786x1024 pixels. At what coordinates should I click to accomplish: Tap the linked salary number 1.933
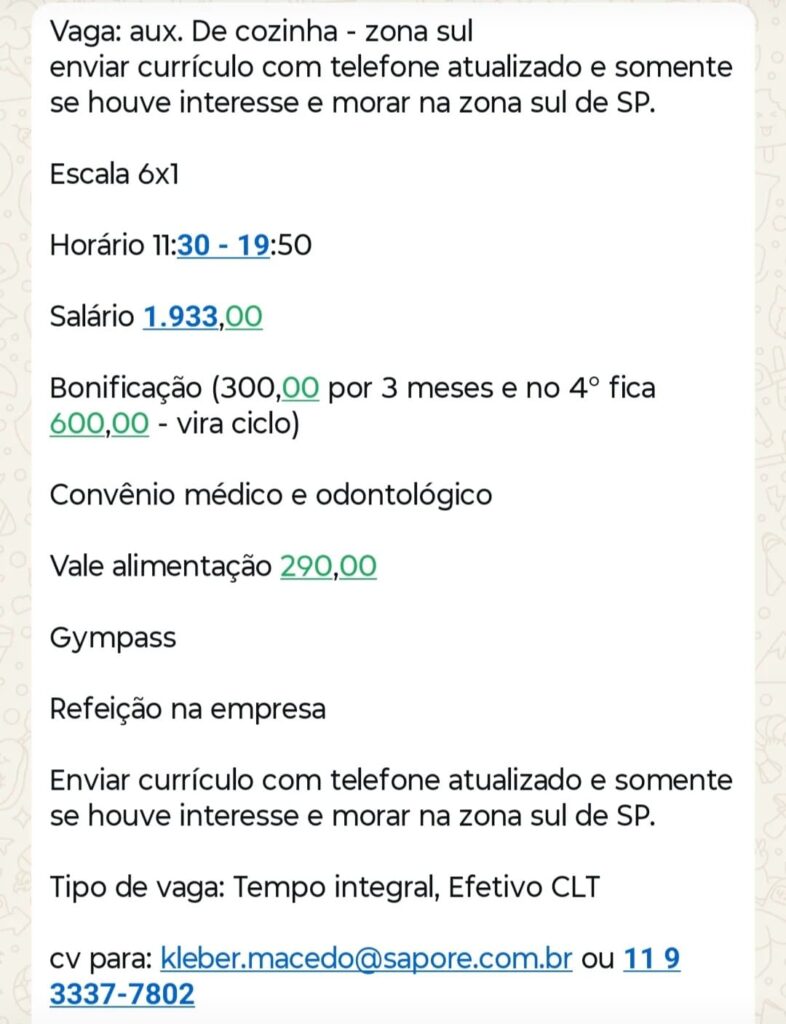tap(181, 317)
